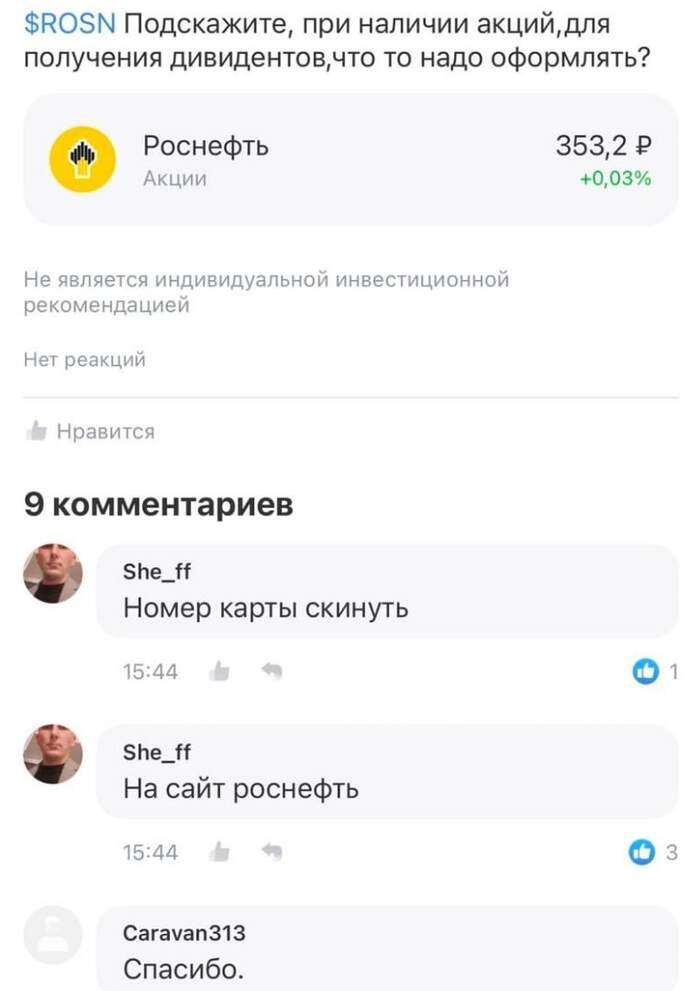Image resolution: width=700 pixels, height=991 pixels.
Task: Reply to the comment "На сайт роснефть"
Action: tap(271, 852)
